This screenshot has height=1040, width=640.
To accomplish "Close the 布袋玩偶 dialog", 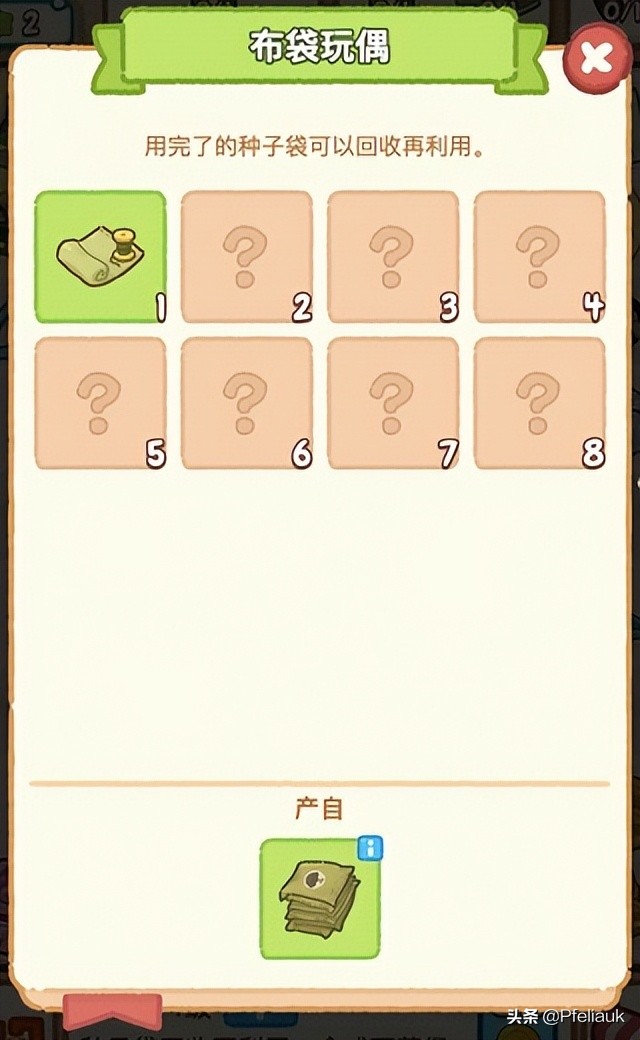I will pyautogui.click(x=596, y=57).
